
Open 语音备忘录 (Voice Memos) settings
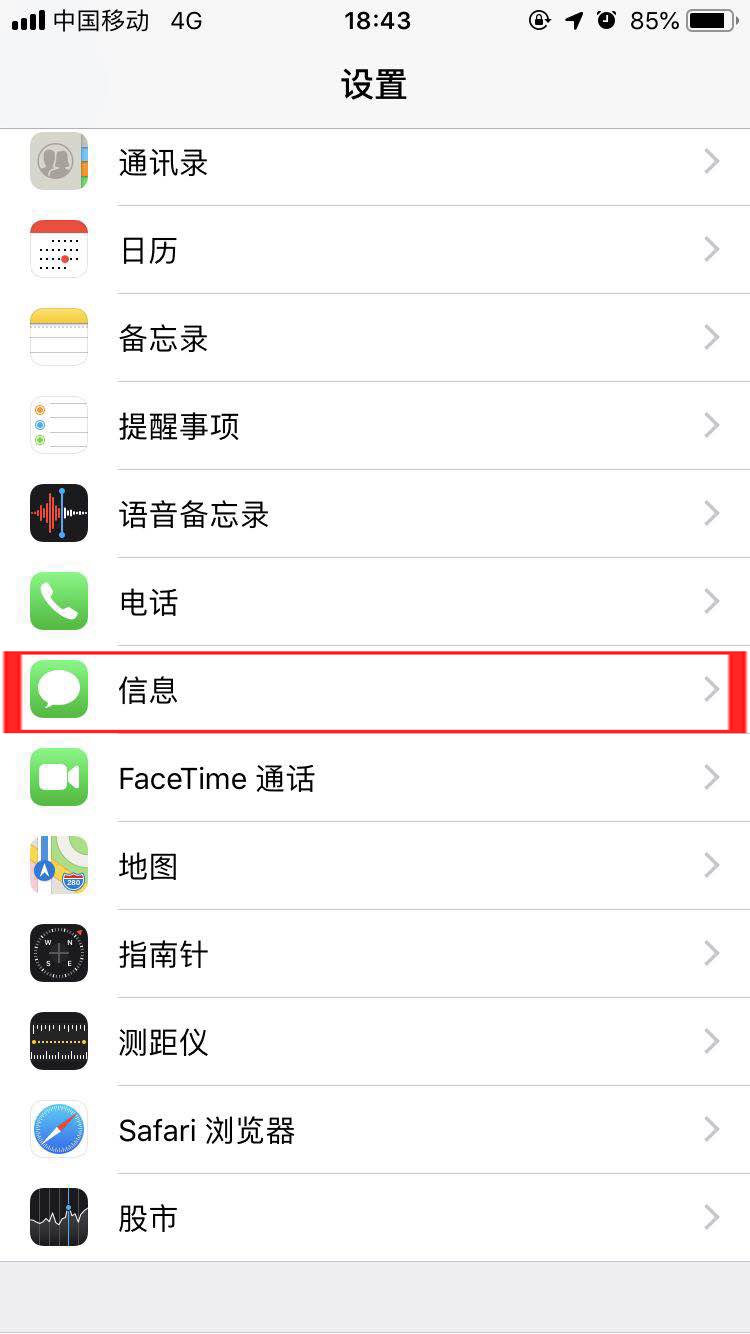click(x=375, y=514)
